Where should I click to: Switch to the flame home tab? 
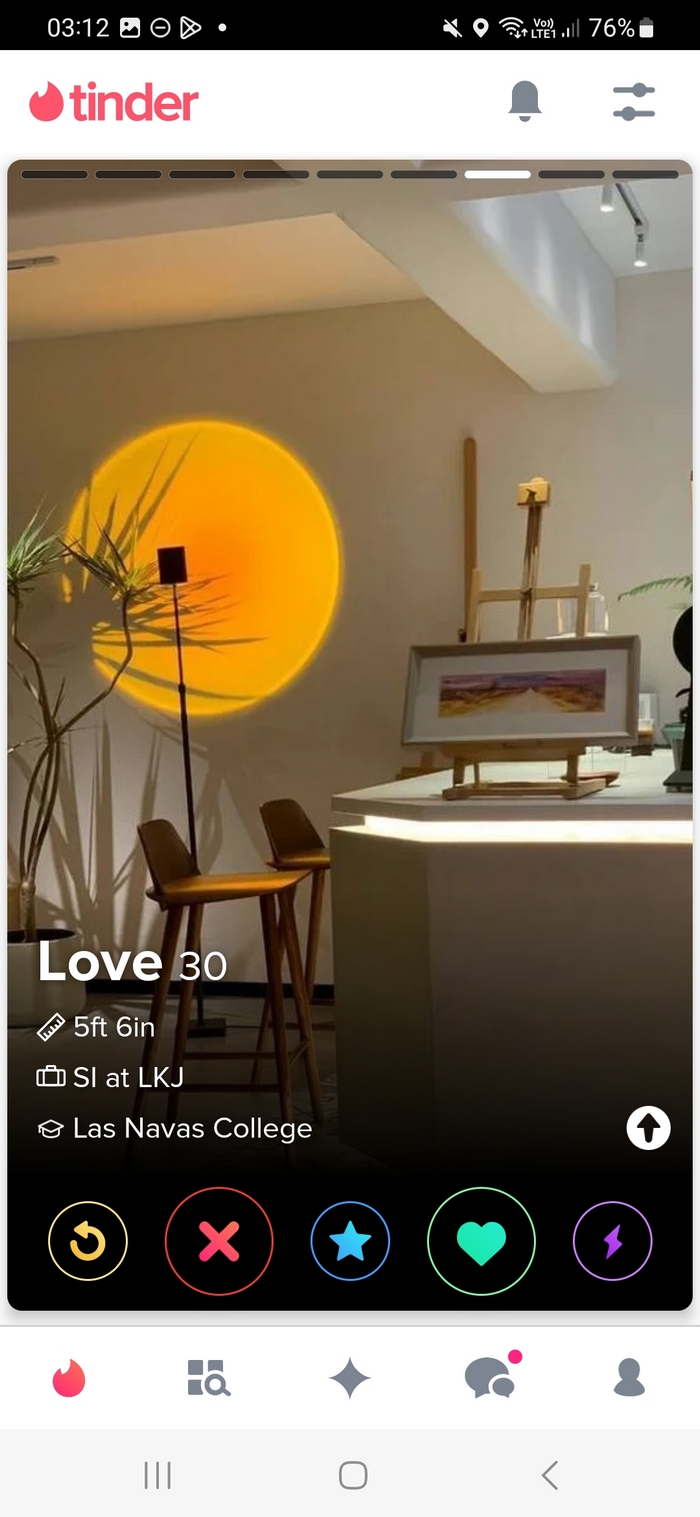coord(70,1378)
